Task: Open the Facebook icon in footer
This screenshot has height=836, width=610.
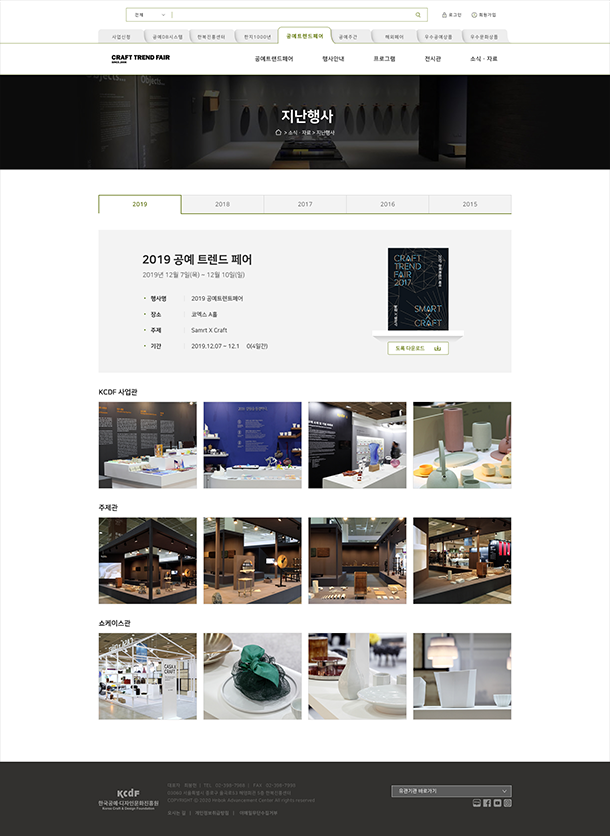Action: click(x=487, y=803)
